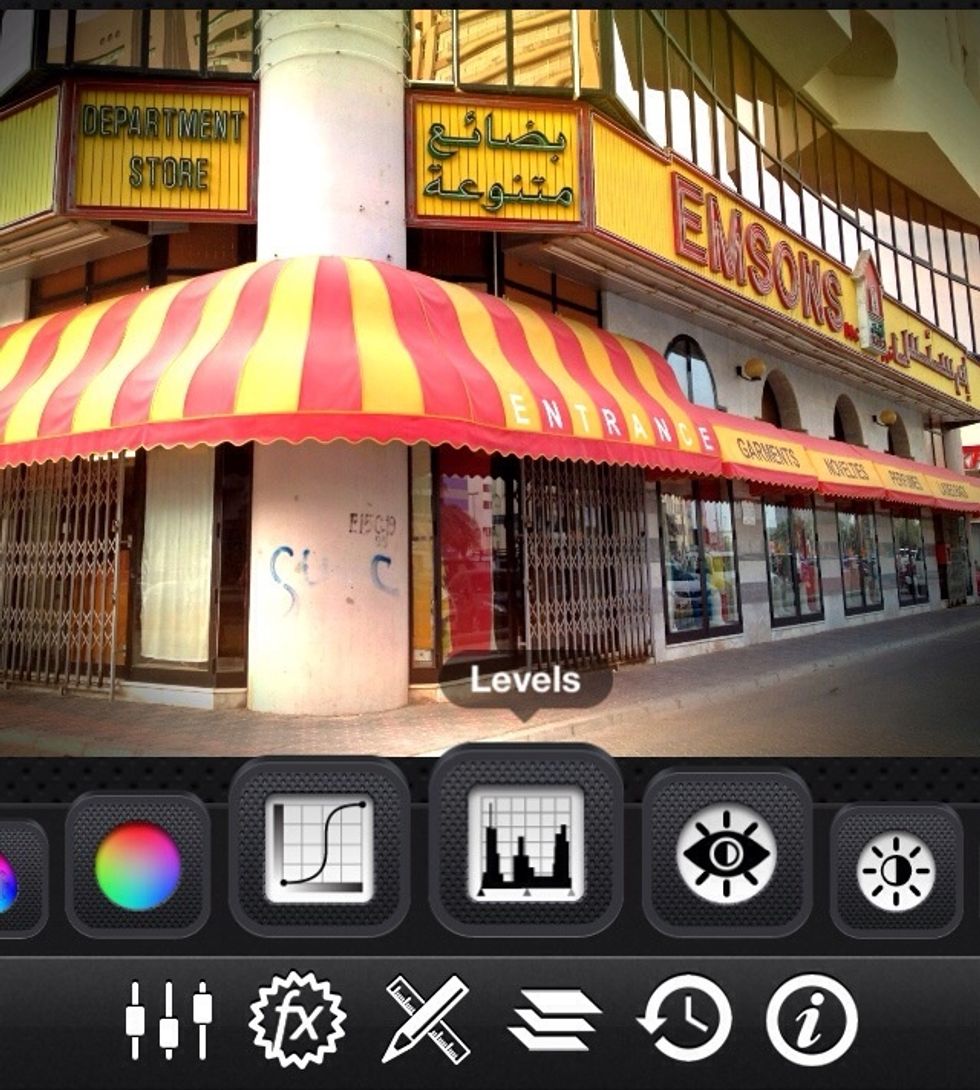Screen dimensions: 980x1090
Task: Choose the color wheel adjustment
Action: click(138, 866)
